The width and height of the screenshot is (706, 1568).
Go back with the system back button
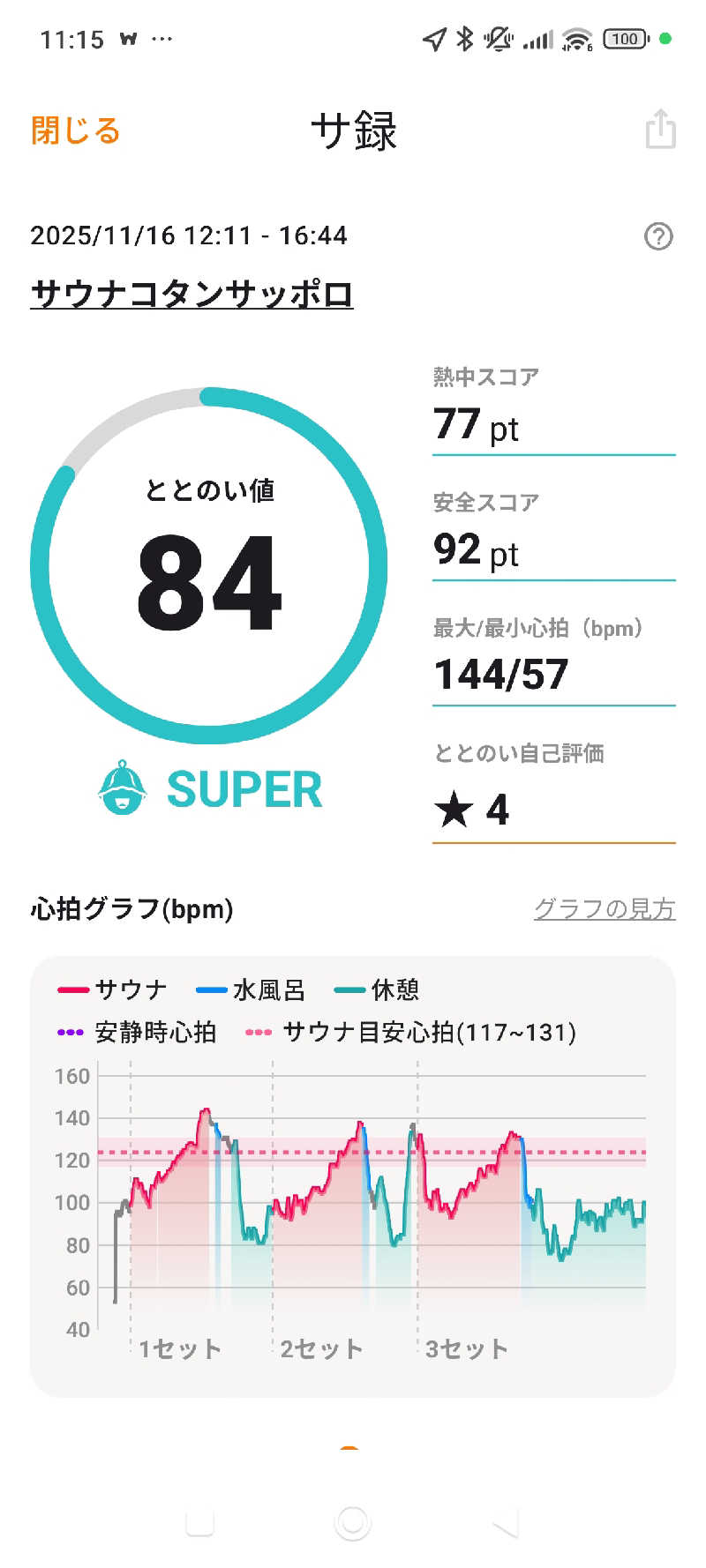[506, 1522]
